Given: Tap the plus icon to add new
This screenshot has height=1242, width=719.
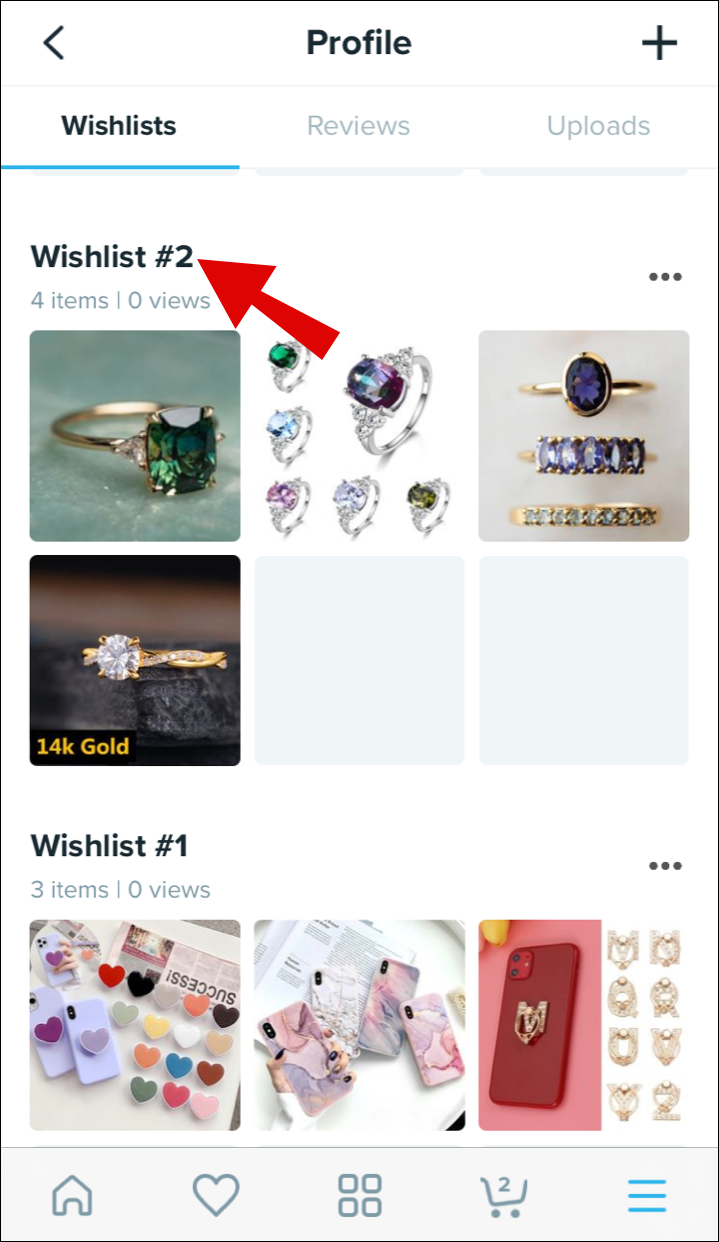Looking at the screenshot, I should tap(659, 43).
